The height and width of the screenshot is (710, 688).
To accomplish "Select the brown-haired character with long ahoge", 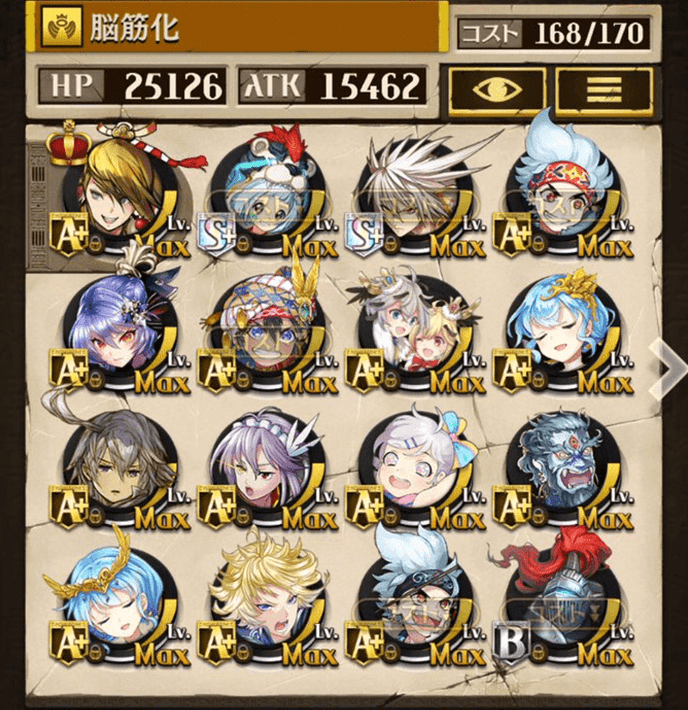I will (113, 465).
